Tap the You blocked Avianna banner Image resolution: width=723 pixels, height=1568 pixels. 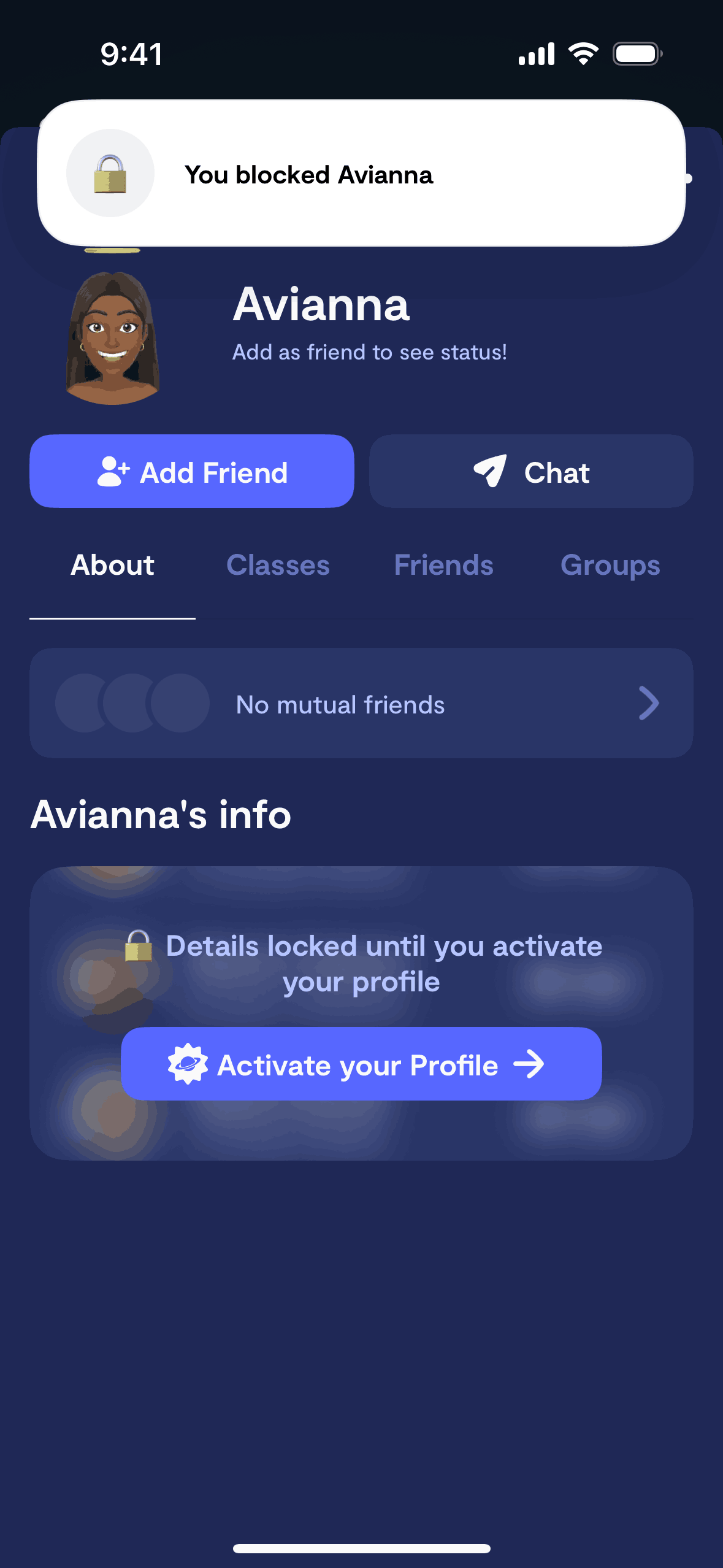[x=361, y=174]
